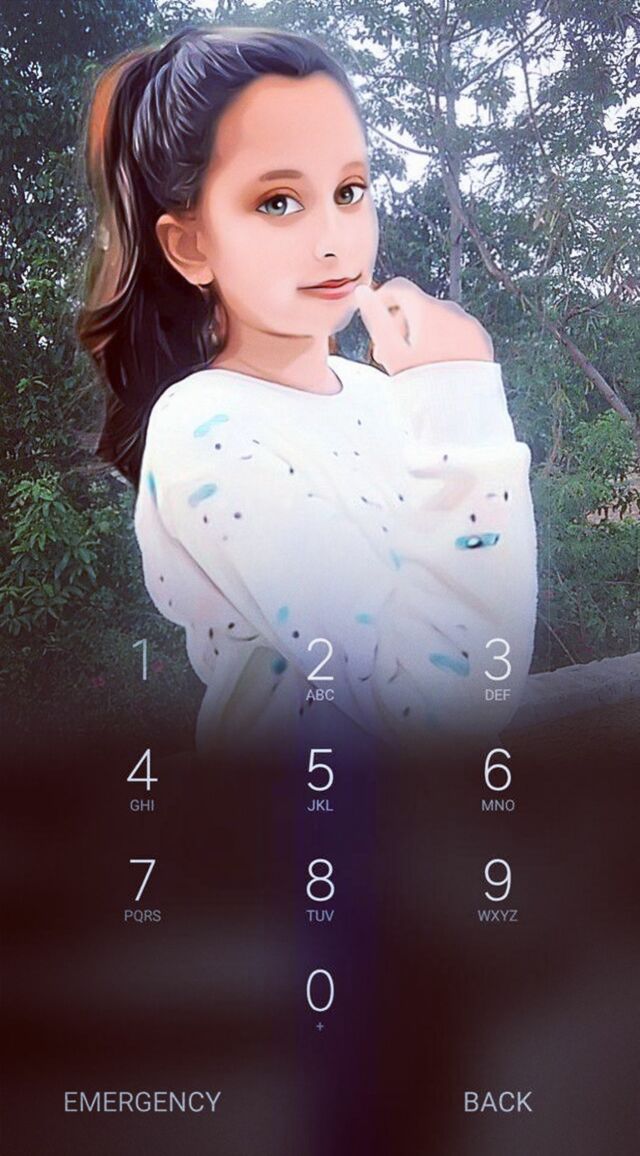Select the 3 DEF key

(x=497, y=668)
